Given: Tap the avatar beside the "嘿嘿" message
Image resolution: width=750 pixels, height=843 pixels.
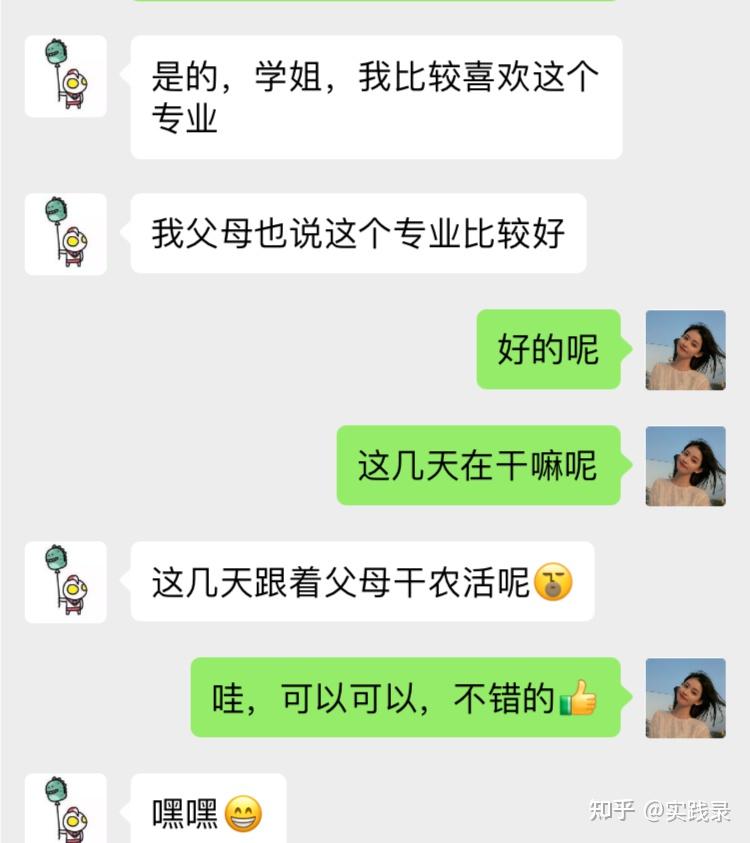Looking at the screenshot, I should (x=66, y=810).
